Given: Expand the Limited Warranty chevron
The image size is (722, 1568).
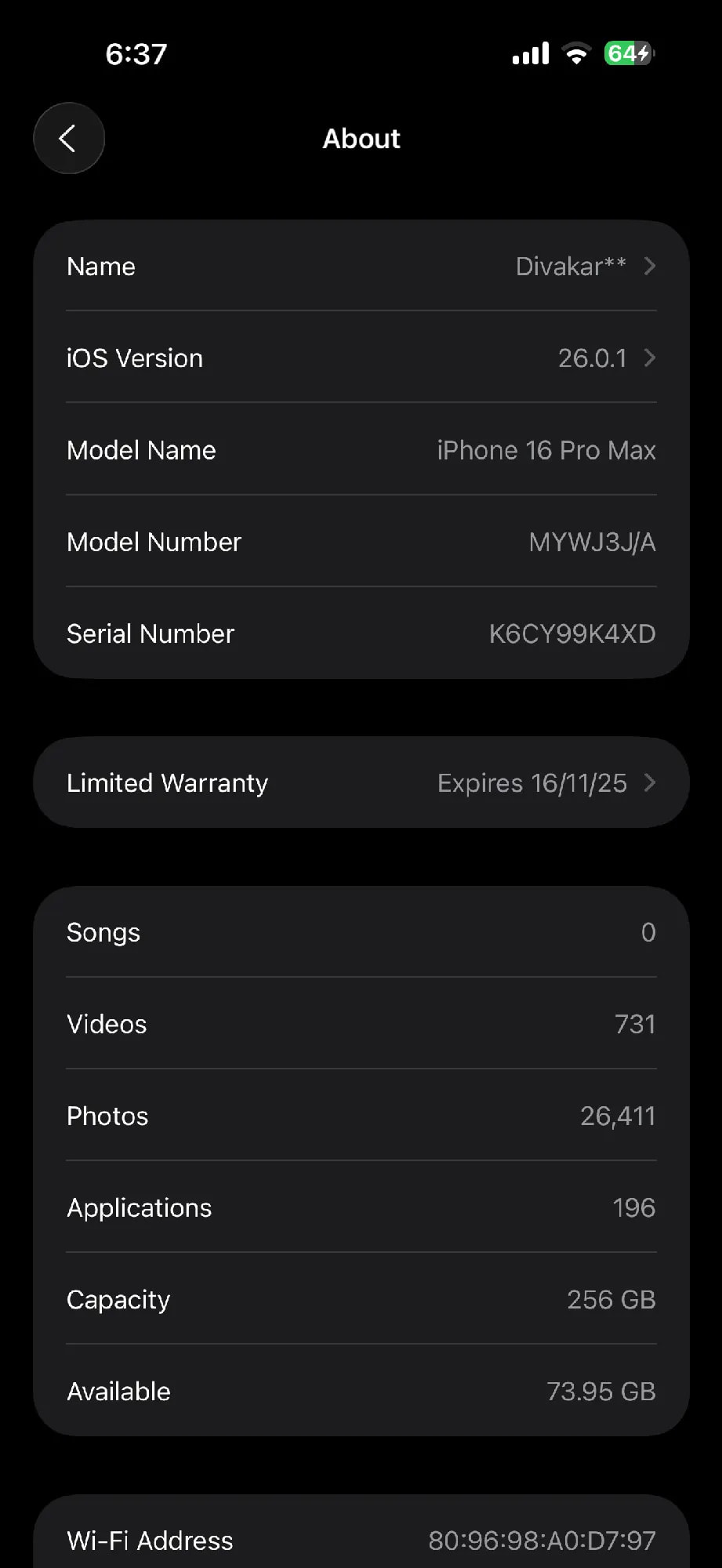Looking at the screenshot, I should coord(650,782).
